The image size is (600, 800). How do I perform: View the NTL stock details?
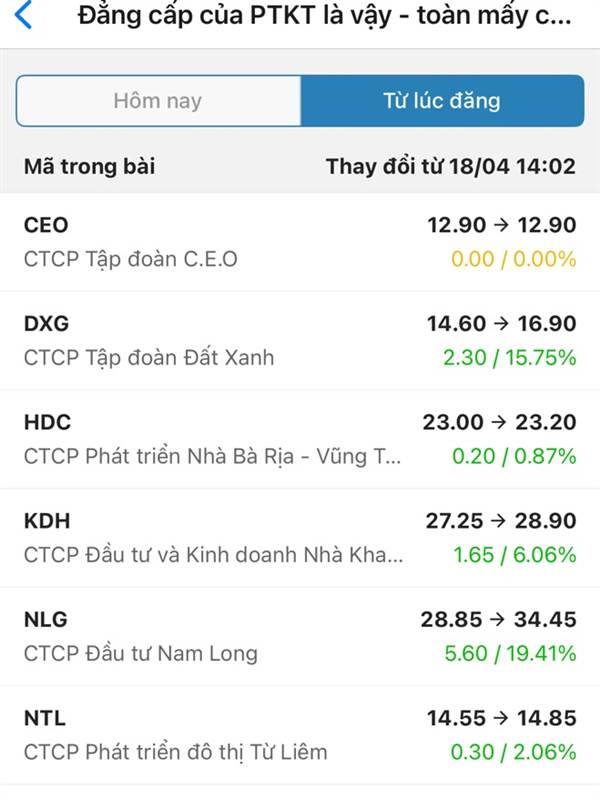tap(300, 734)
